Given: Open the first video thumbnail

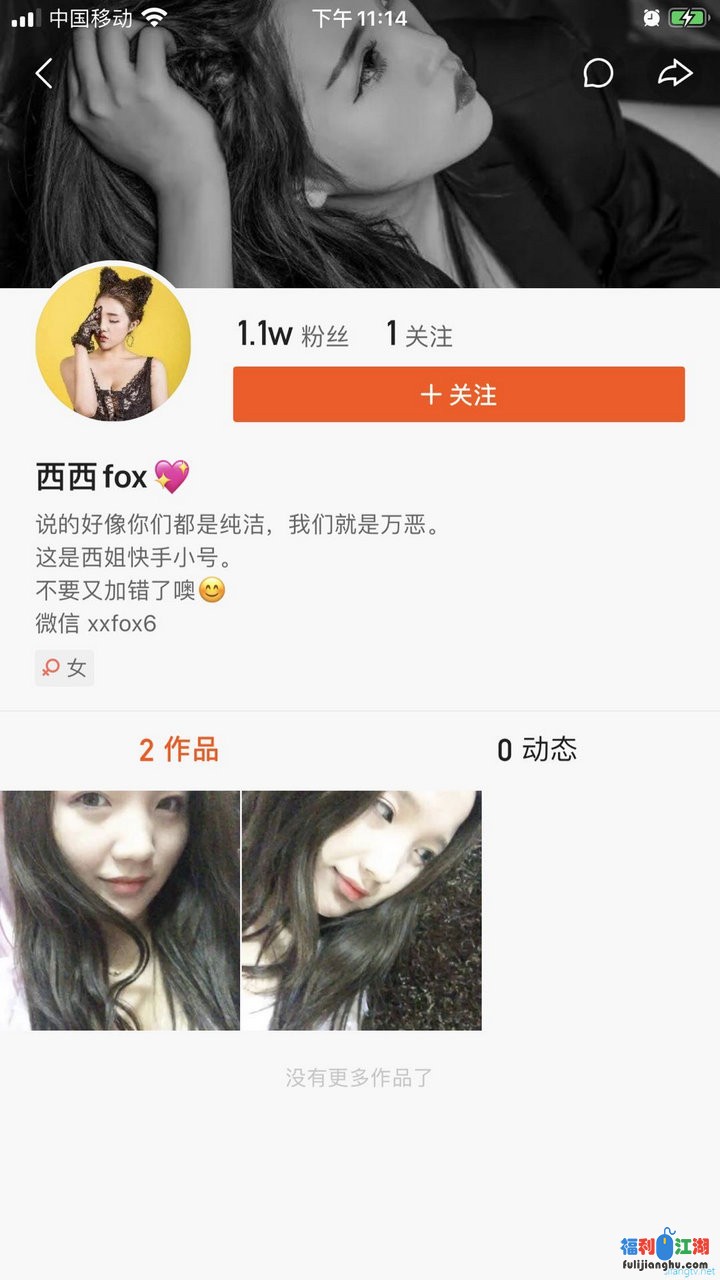Looking at the screenshot, I should [x=120, y=910].
